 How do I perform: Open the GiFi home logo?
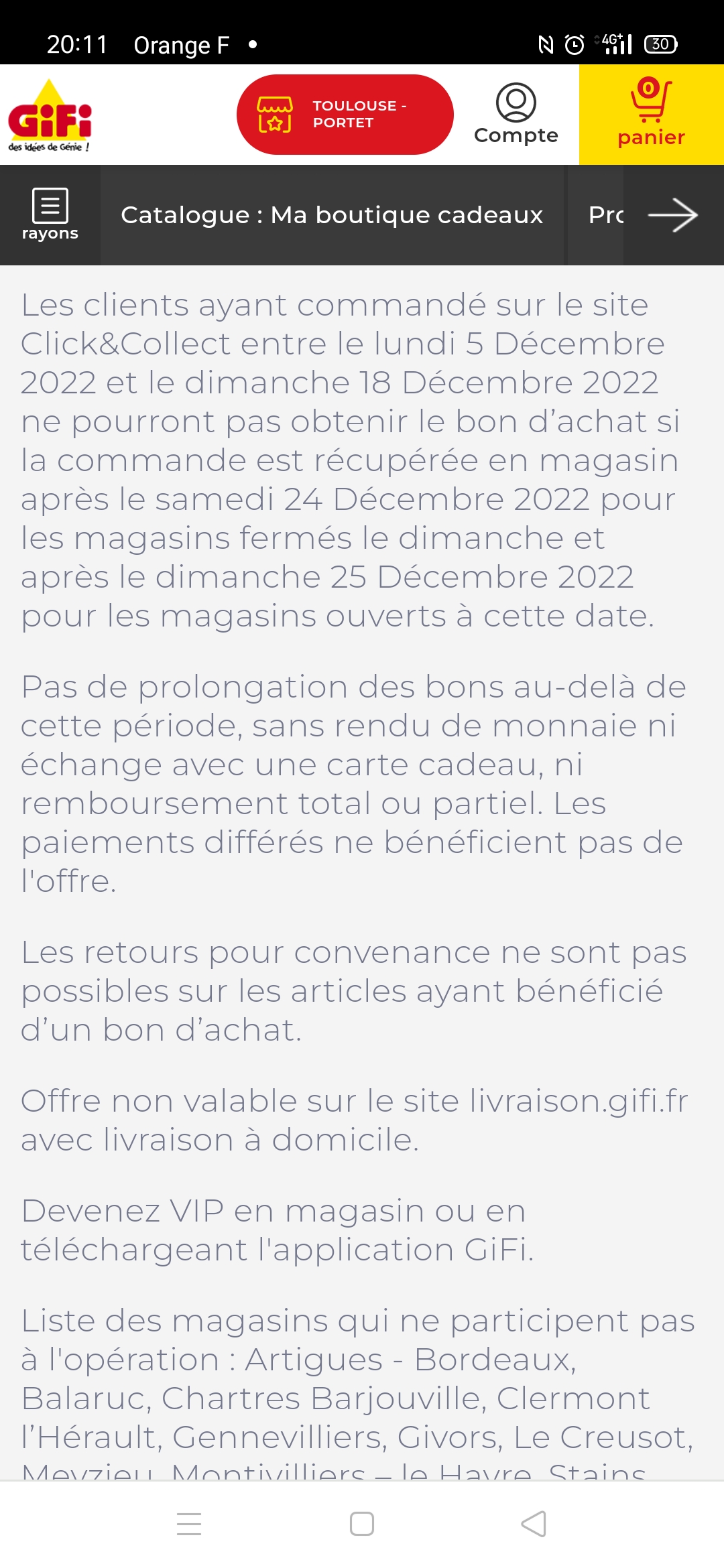click(50, 116)
